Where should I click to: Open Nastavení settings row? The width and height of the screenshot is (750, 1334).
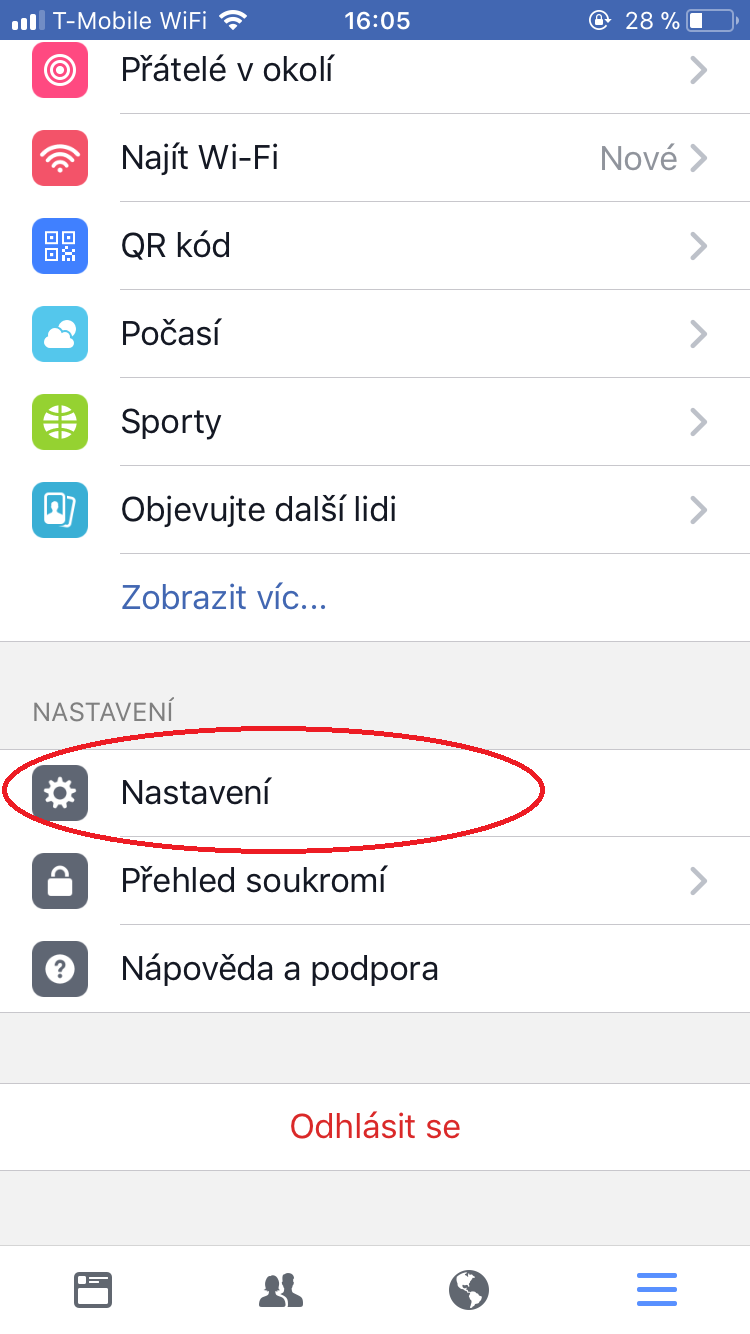[x=375, y=793]
